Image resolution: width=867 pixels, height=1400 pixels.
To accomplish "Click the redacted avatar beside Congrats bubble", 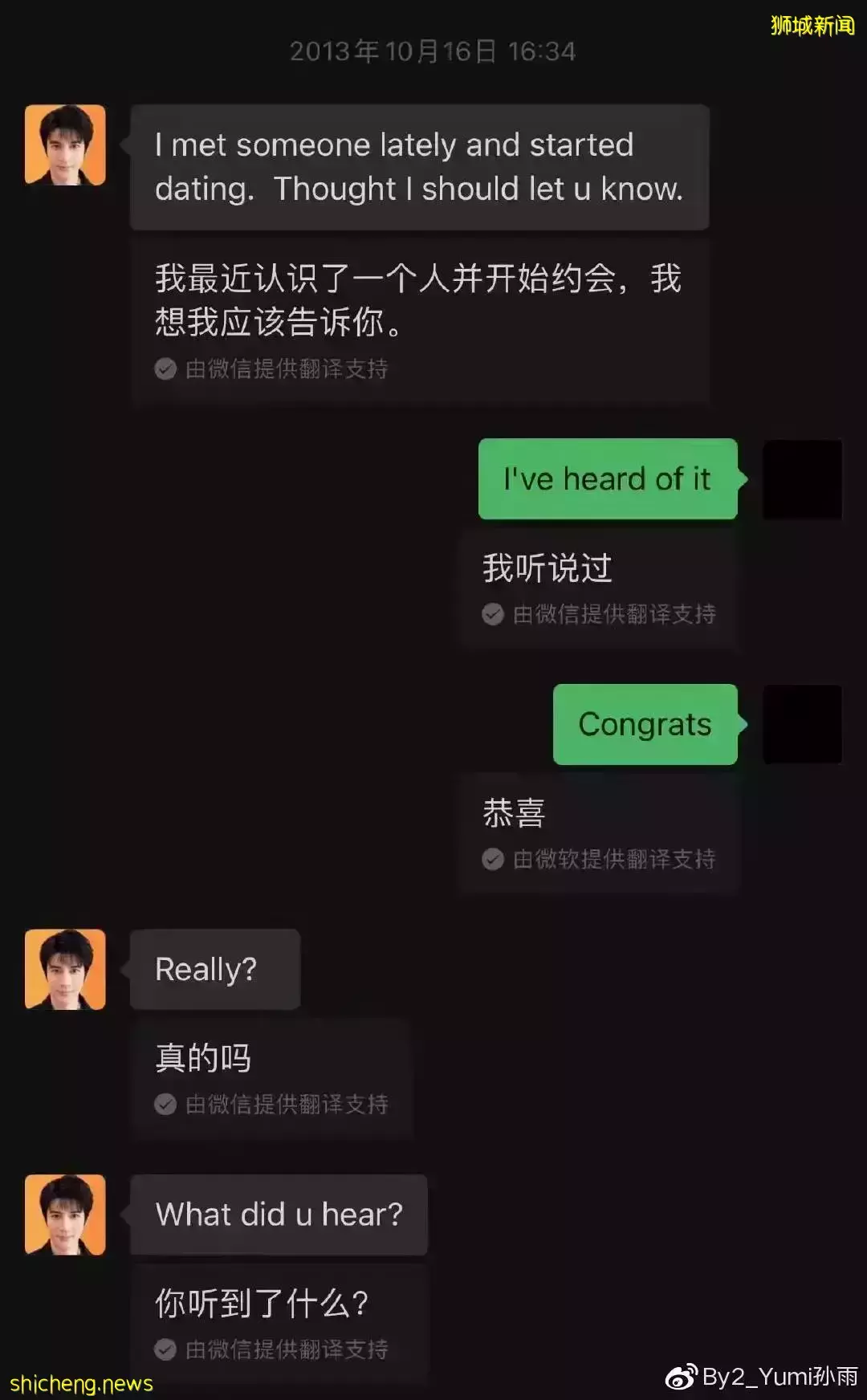I will click(803, 724).
